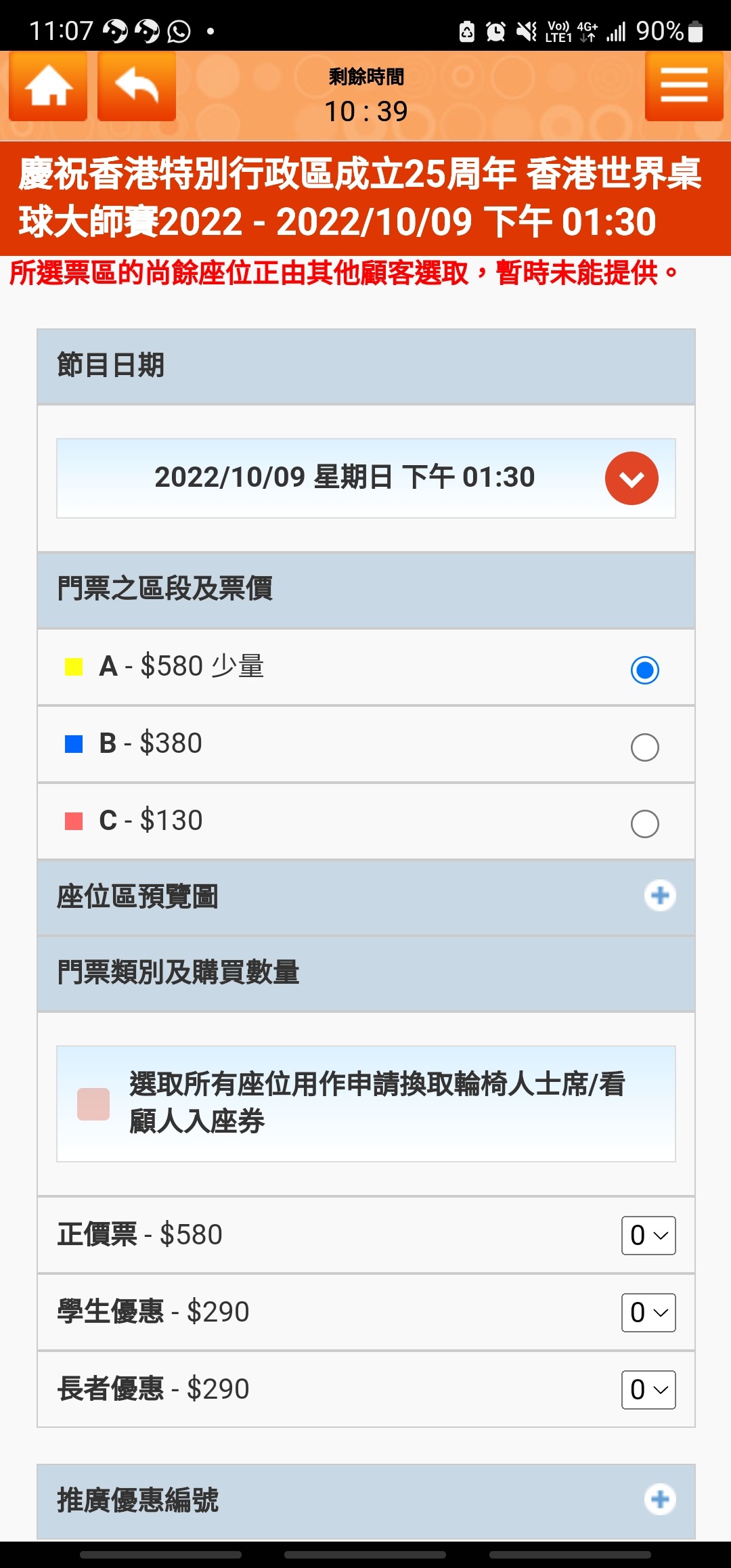Select price zone A - $580
Viewport: 731px width, 1568px height.
point(366,668)
